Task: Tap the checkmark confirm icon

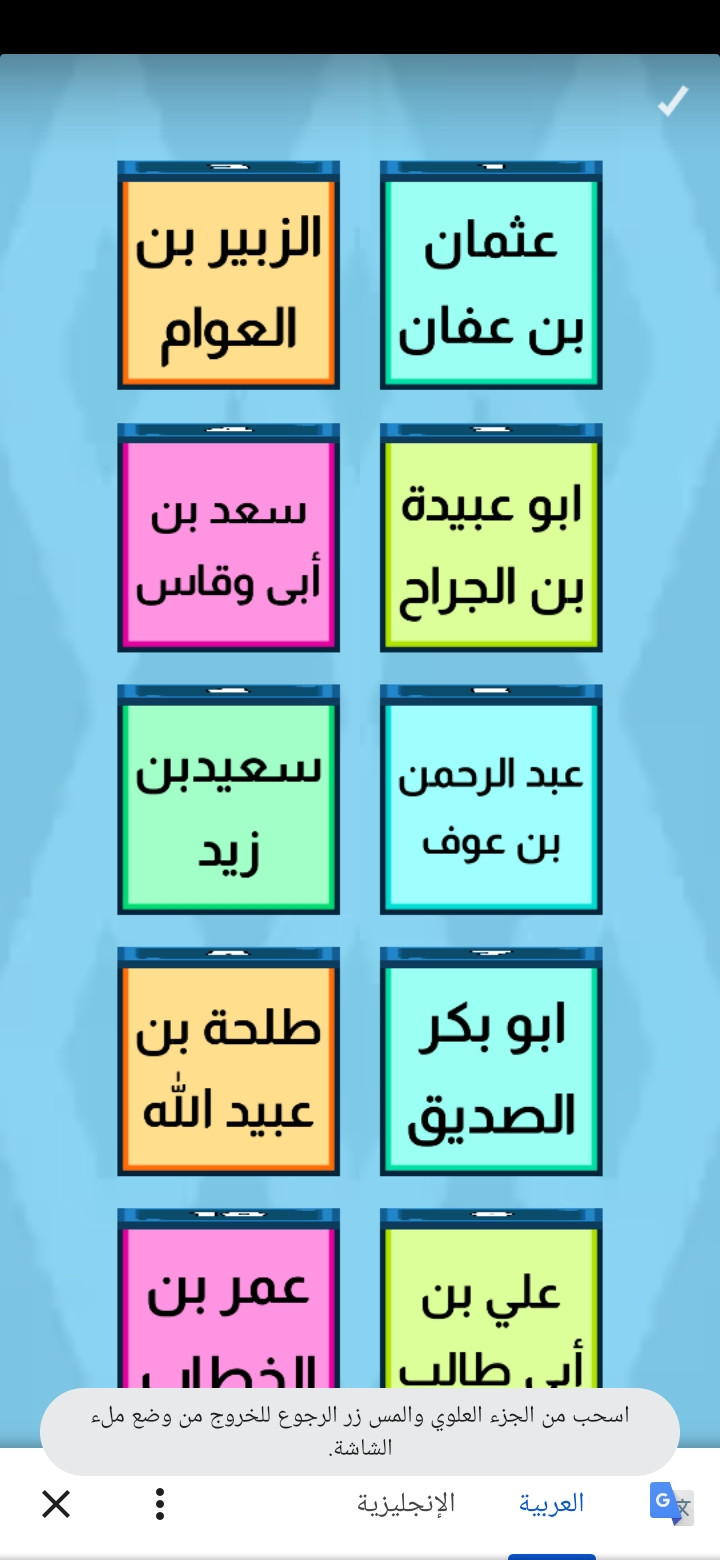Action: [672, 101]
